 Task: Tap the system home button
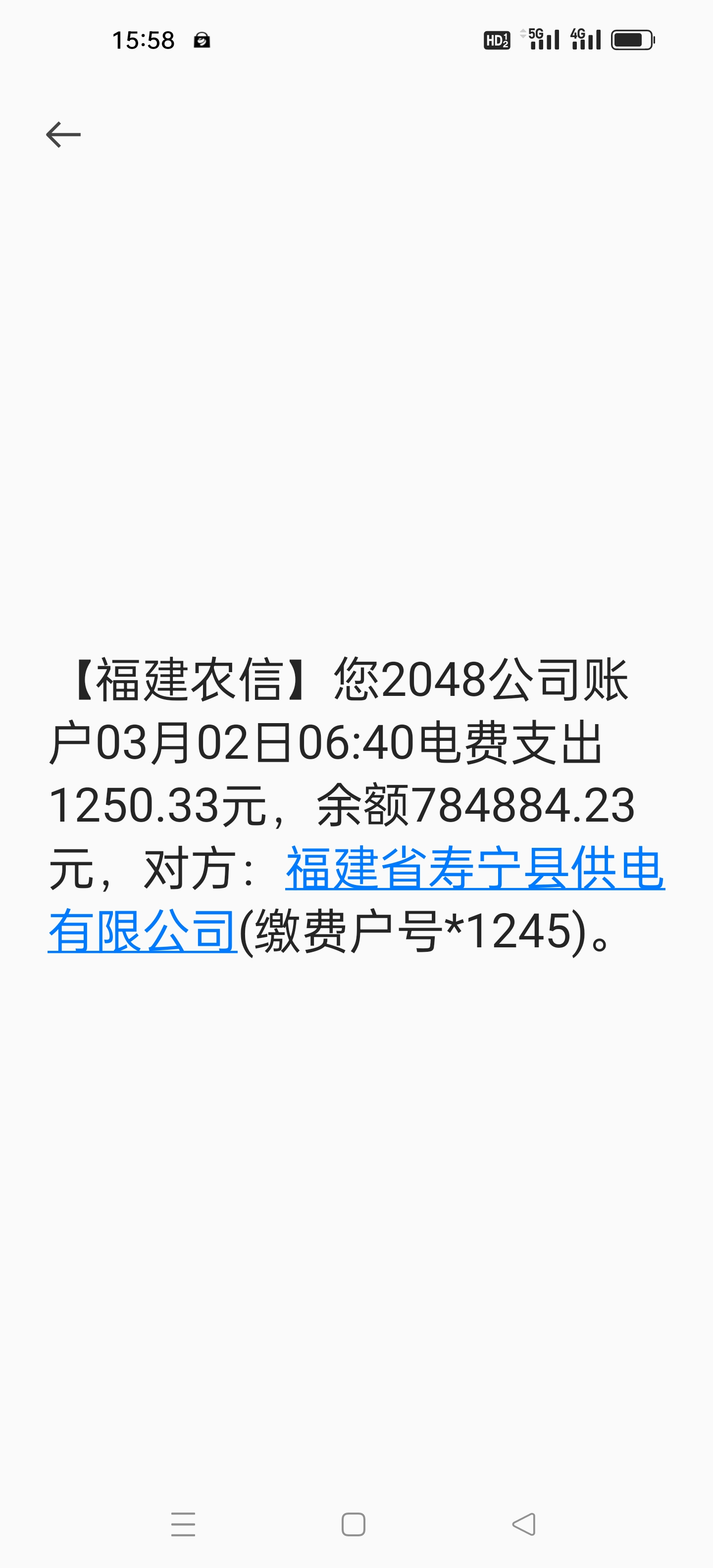click(354, 1524)
